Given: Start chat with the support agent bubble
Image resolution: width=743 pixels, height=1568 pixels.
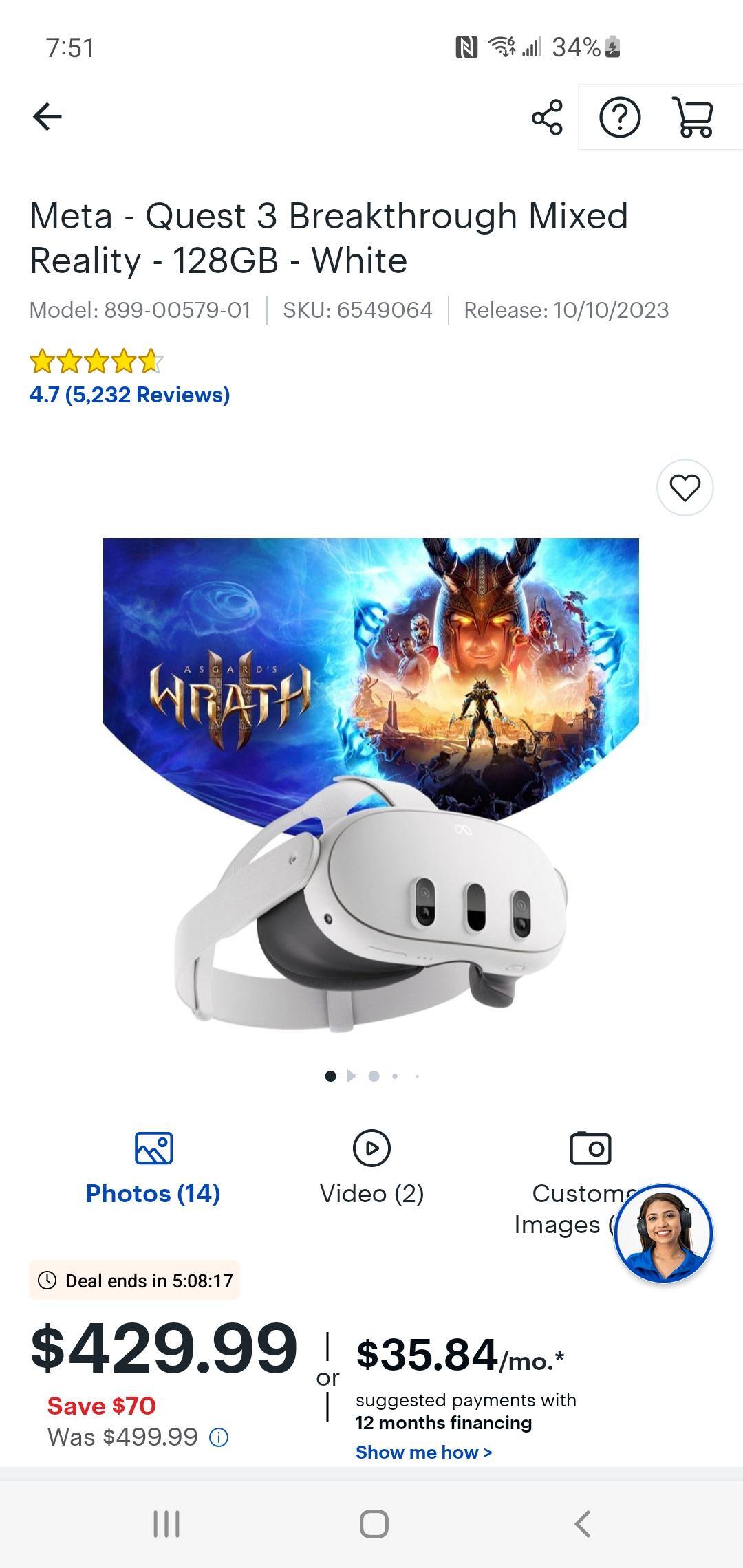Looking at the screenshot, I should click(663, 1232).
